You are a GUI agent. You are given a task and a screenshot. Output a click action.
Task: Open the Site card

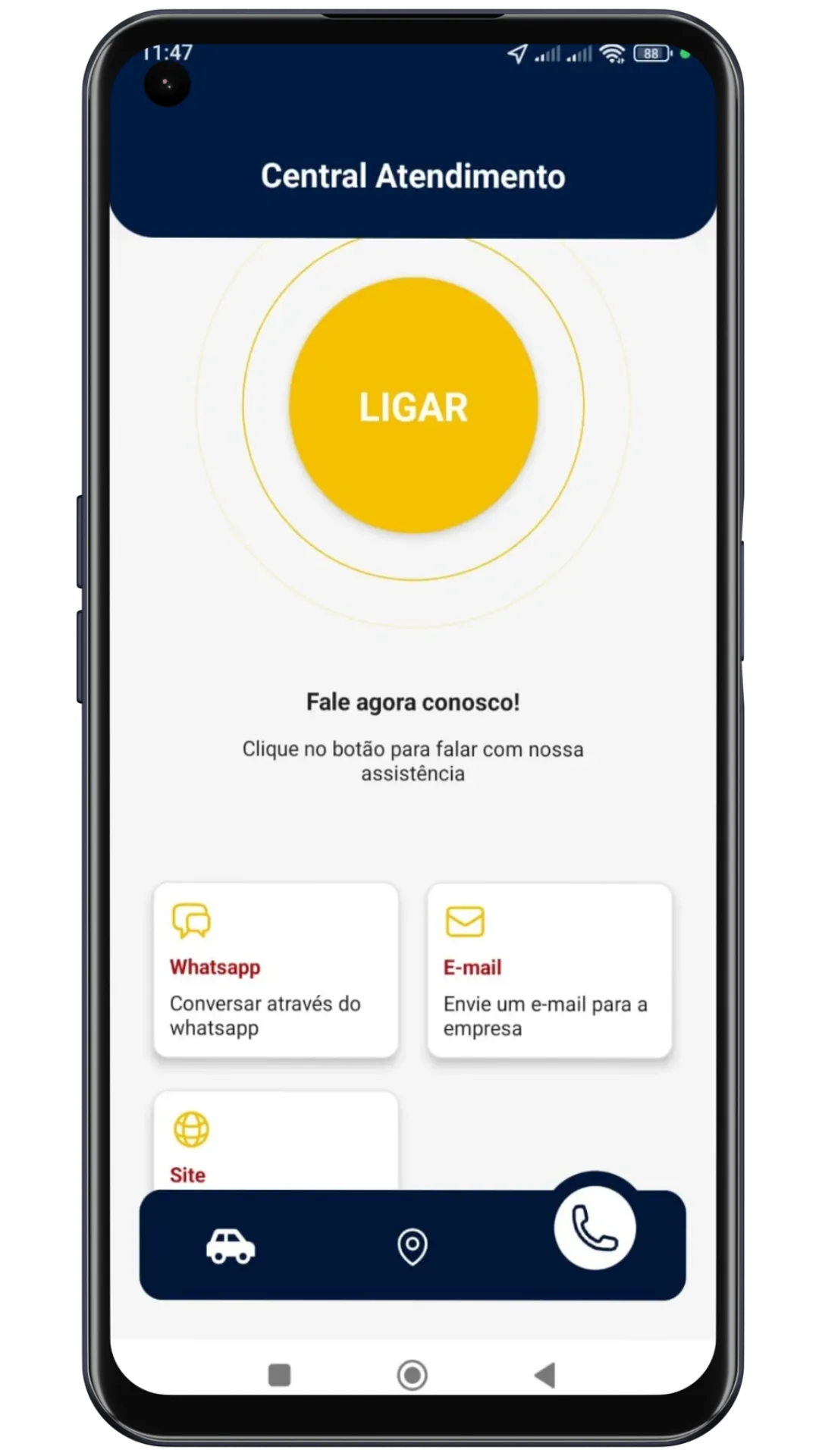(x=276, y=1141)
